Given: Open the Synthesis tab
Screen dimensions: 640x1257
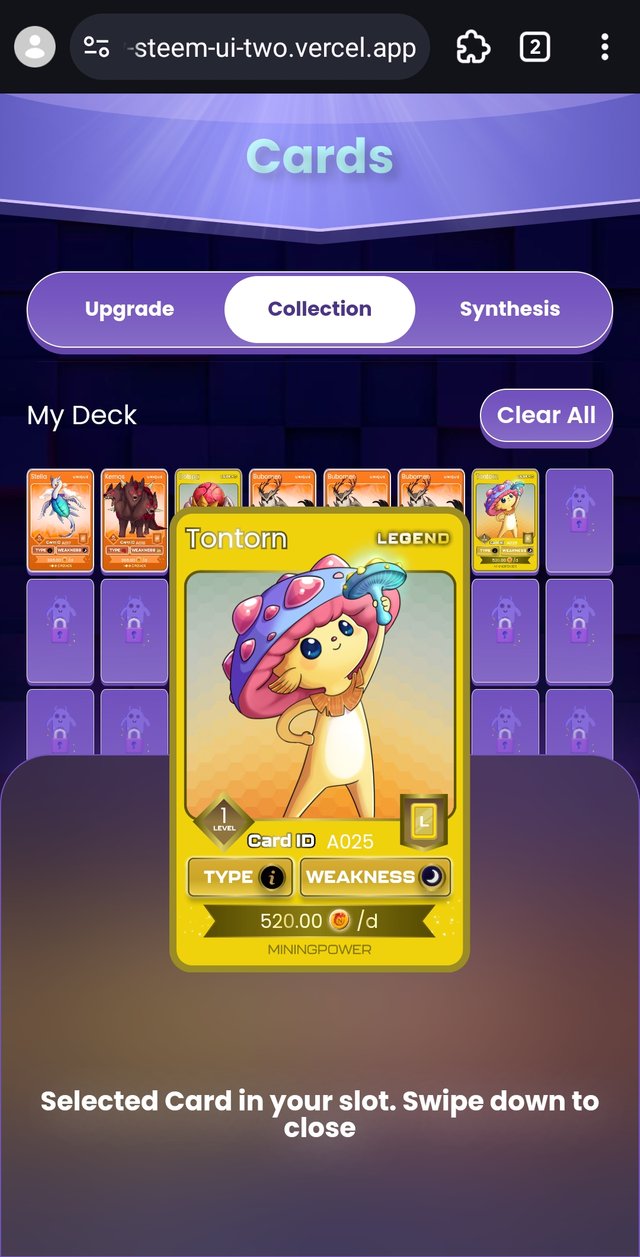Looking at the screenshot, I should click(509, 309).
